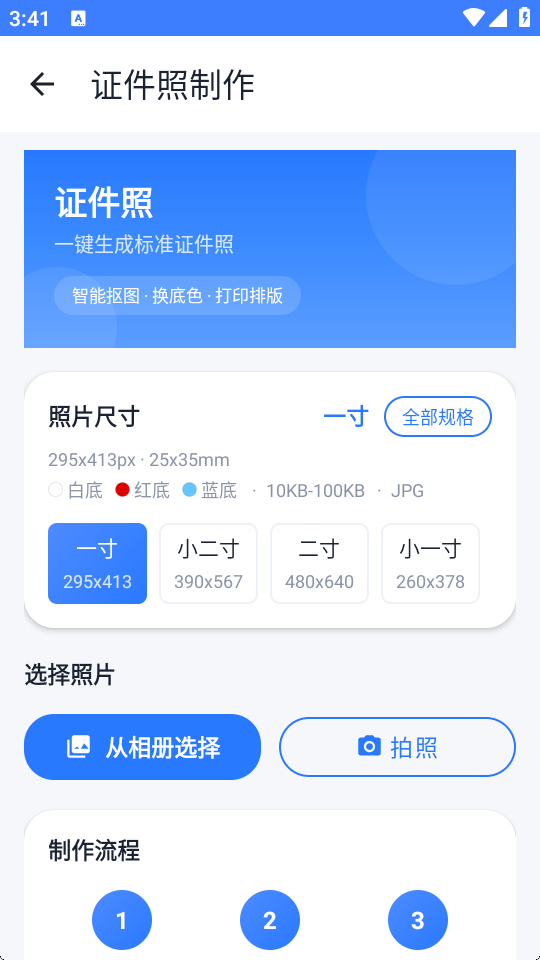Screen dimensions: 540x960
Task: Go back using the top-left arrow
Action: (x=42, y=84)
